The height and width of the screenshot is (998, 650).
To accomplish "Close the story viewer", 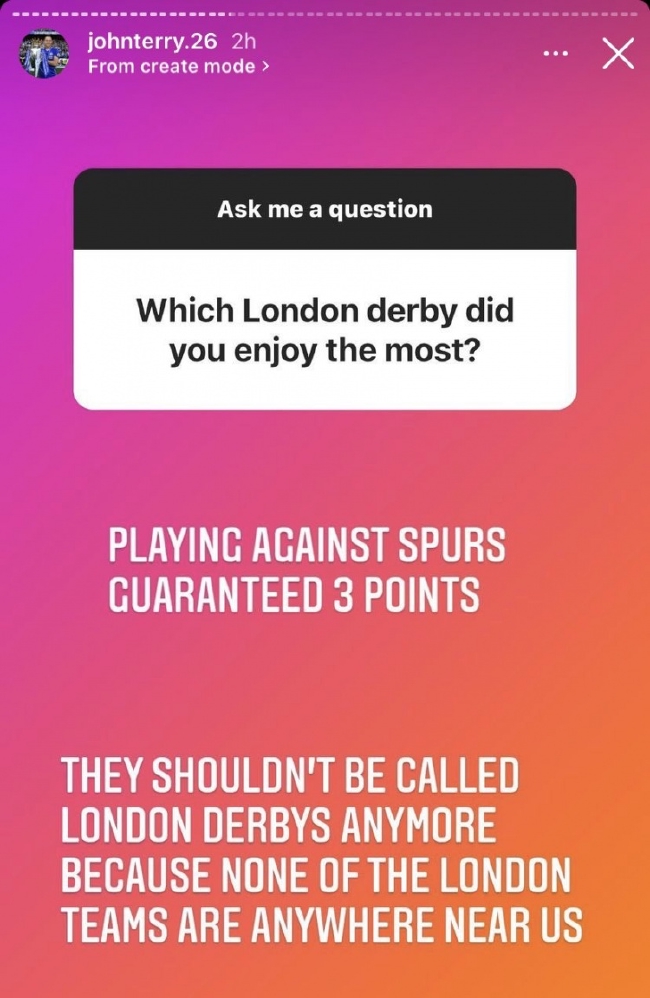I will click(618, 54).
